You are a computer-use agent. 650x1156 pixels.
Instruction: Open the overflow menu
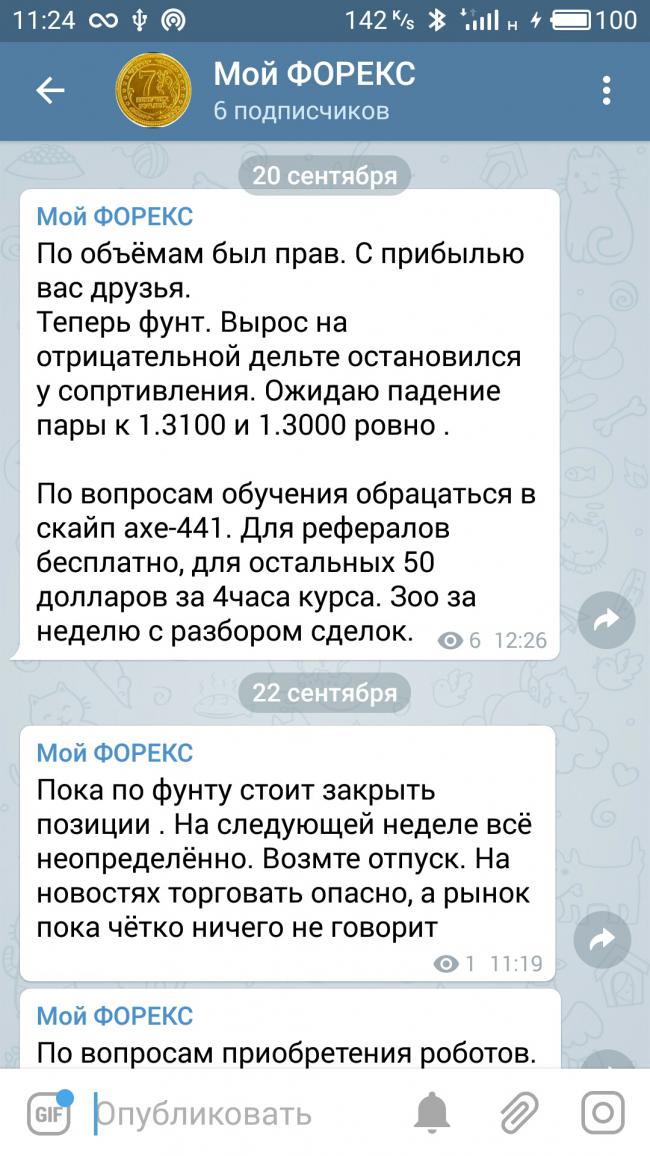click(x=606, y=91)
